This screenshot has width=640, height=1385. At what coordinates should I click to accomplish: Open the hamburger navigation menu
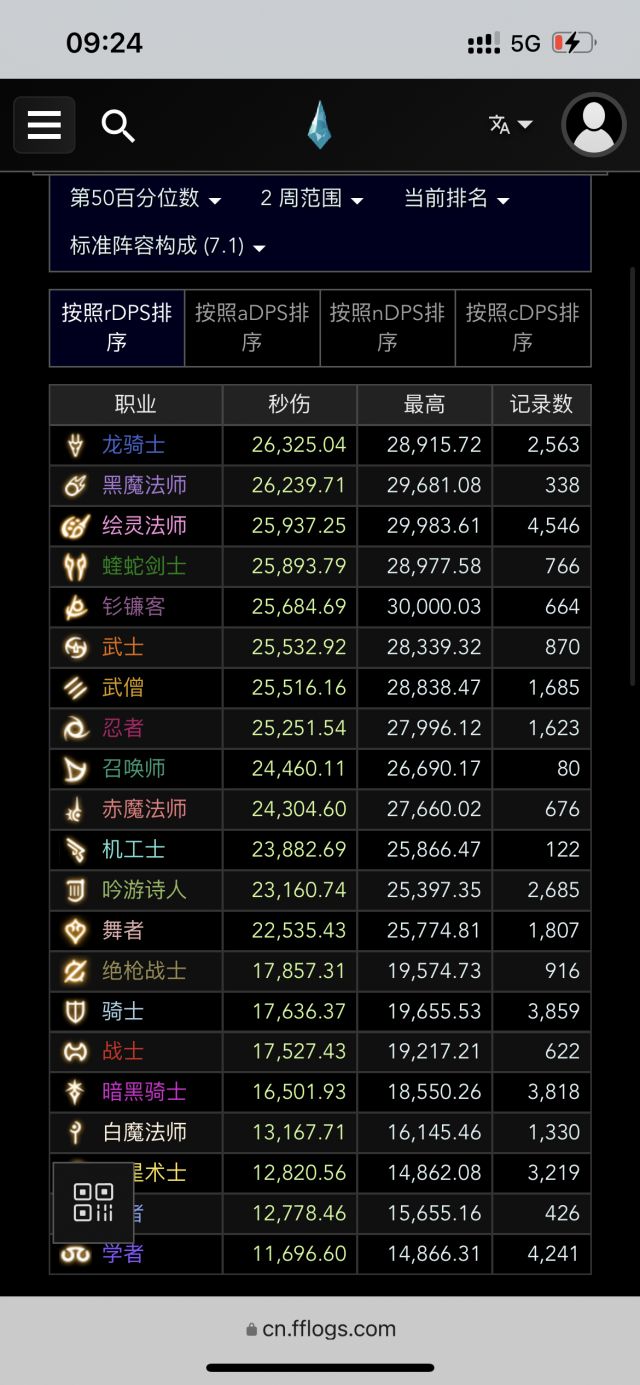tap(44, 125)
